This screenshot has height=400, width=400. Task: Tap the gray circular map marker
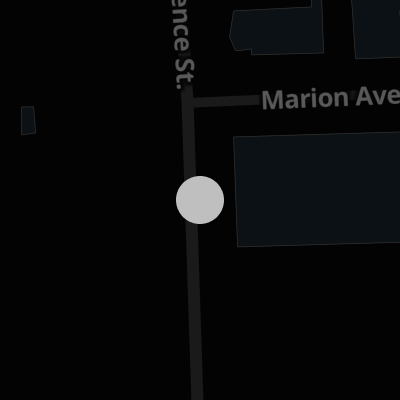tap(200, 200)
